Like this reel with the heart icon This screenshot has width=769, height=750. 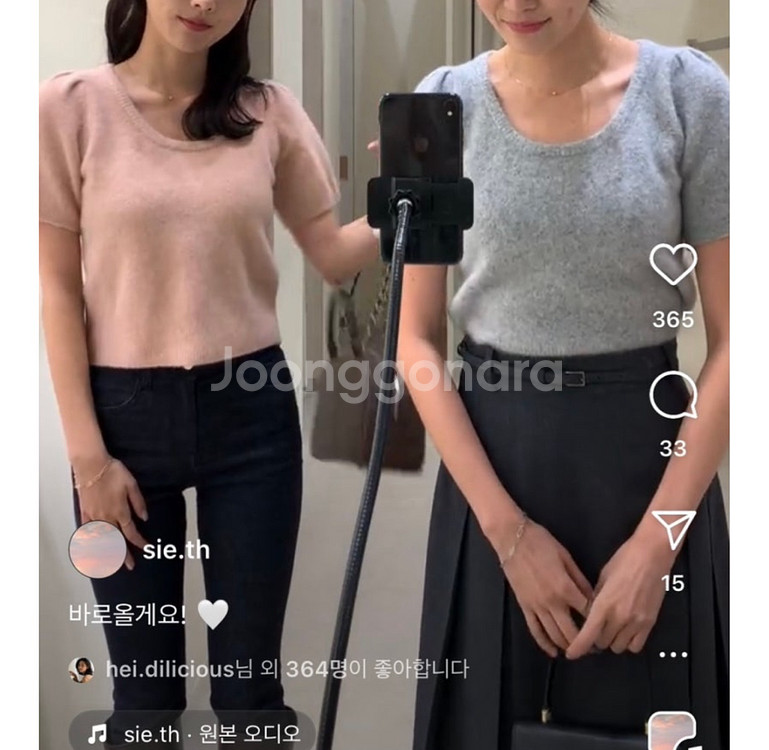(x=673, y=264)
